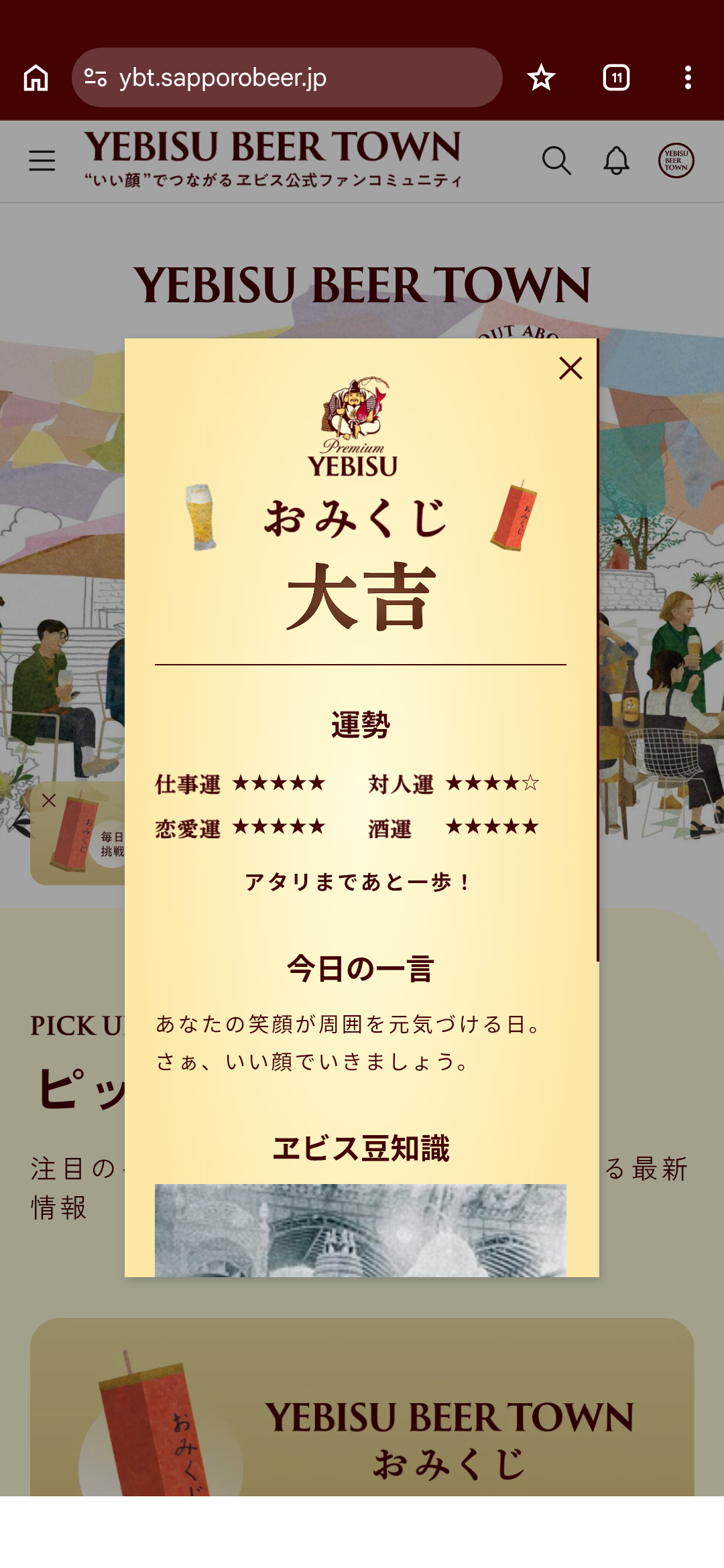Open the browser overflow menu

click(688, 78)
